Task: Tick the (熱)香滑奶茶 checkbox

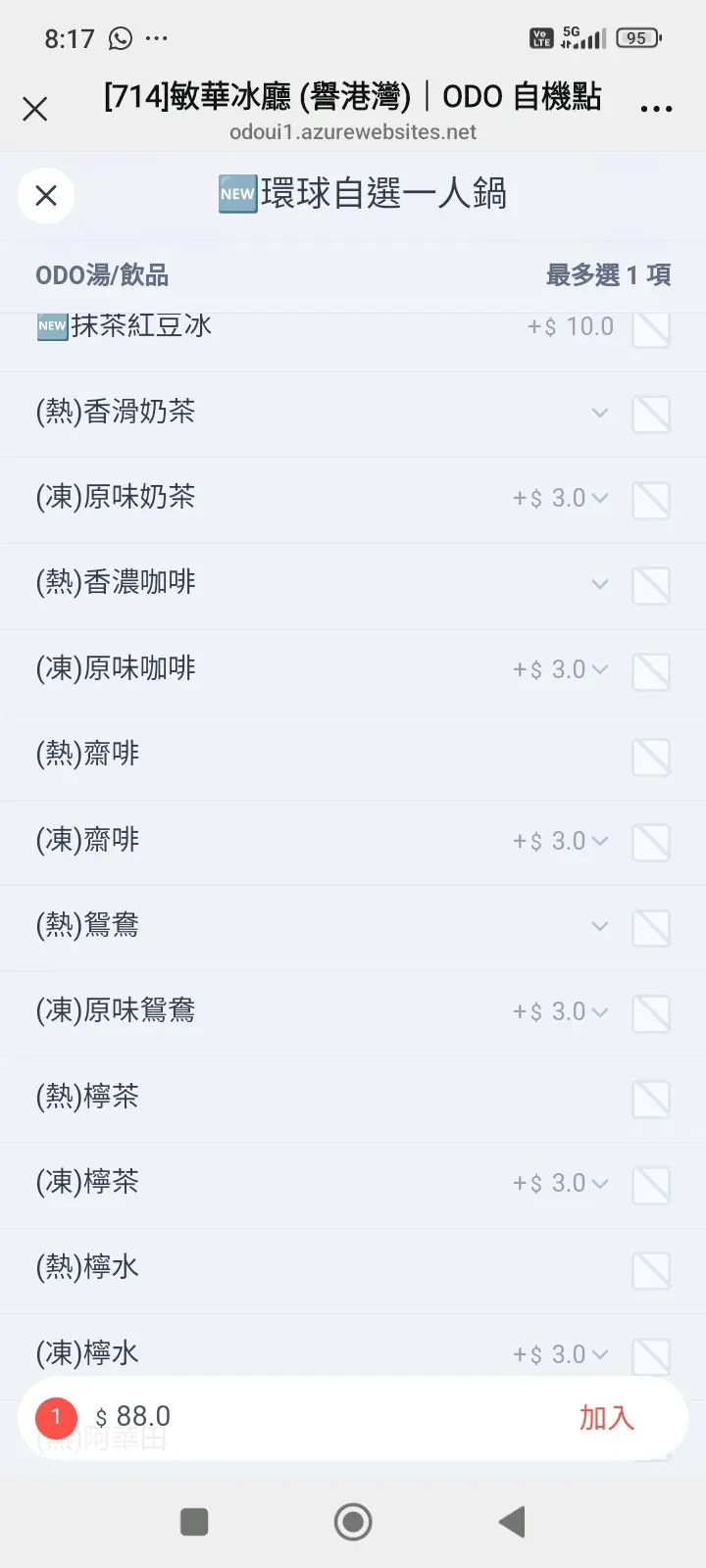Action: tap(651, 415)
